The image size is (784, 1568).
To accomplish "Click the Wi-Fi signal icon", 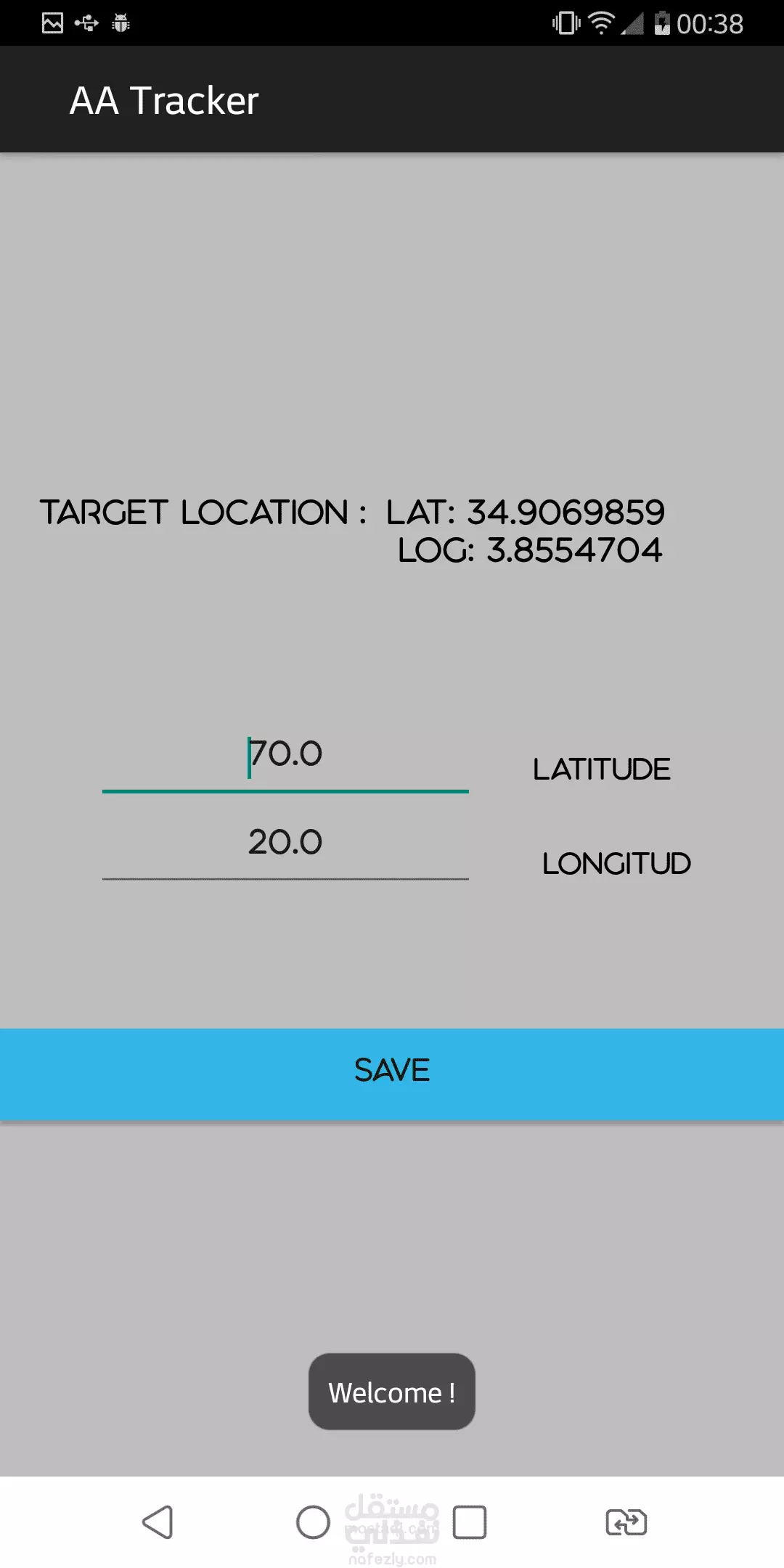I will coord(603,23).
